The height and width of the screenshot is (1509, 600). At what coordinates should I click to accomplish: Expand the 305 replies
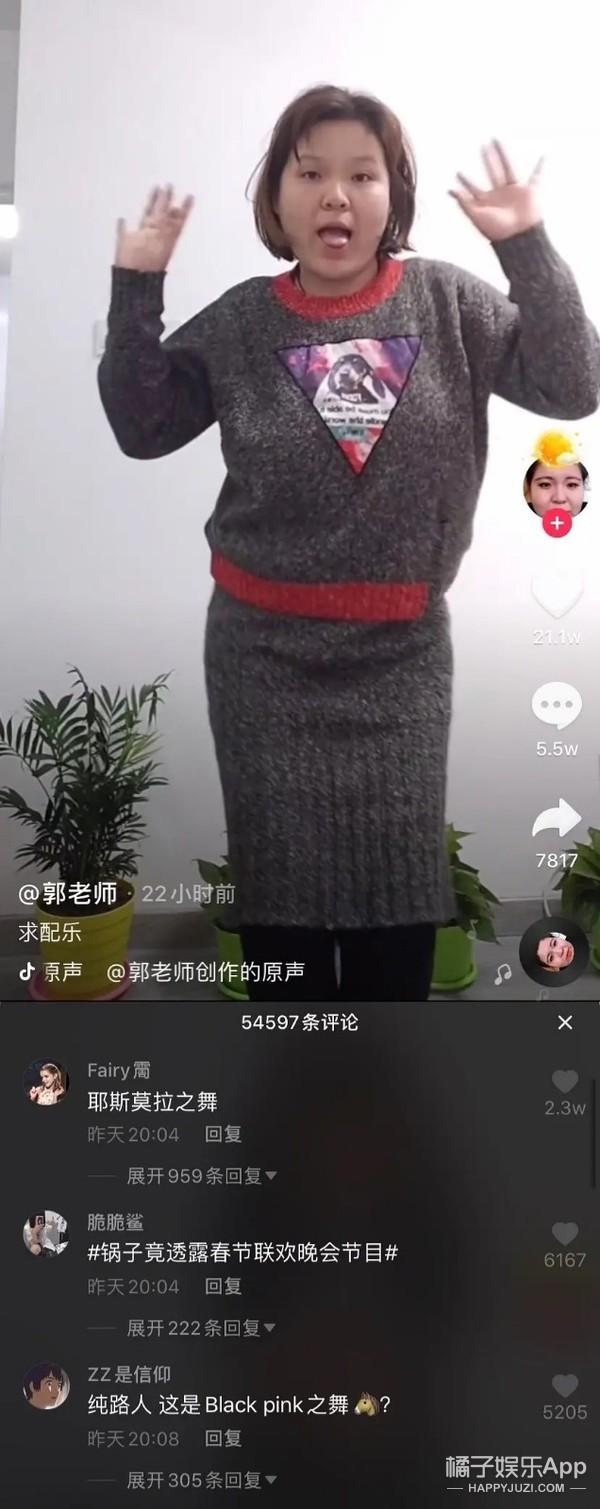click(x=200, y=1479)
